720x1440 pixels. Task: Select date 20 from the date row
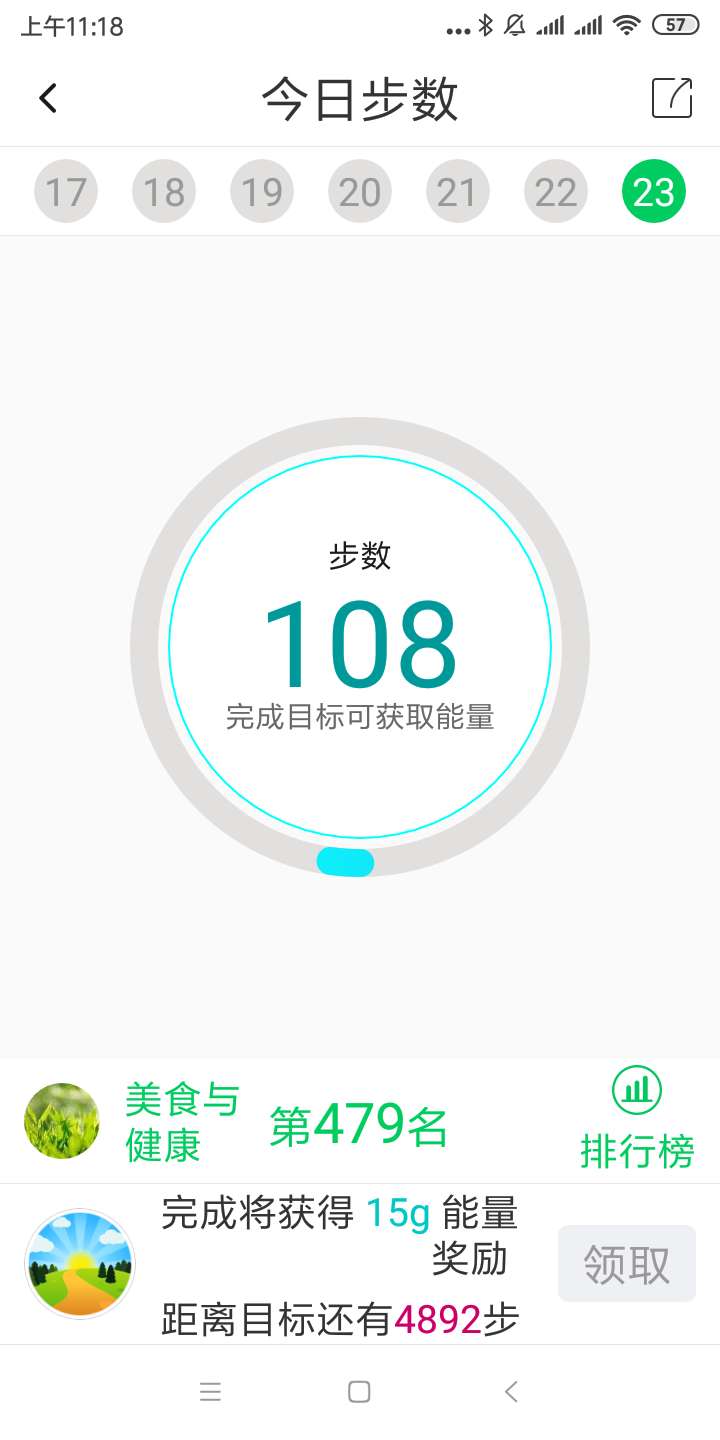359,190
